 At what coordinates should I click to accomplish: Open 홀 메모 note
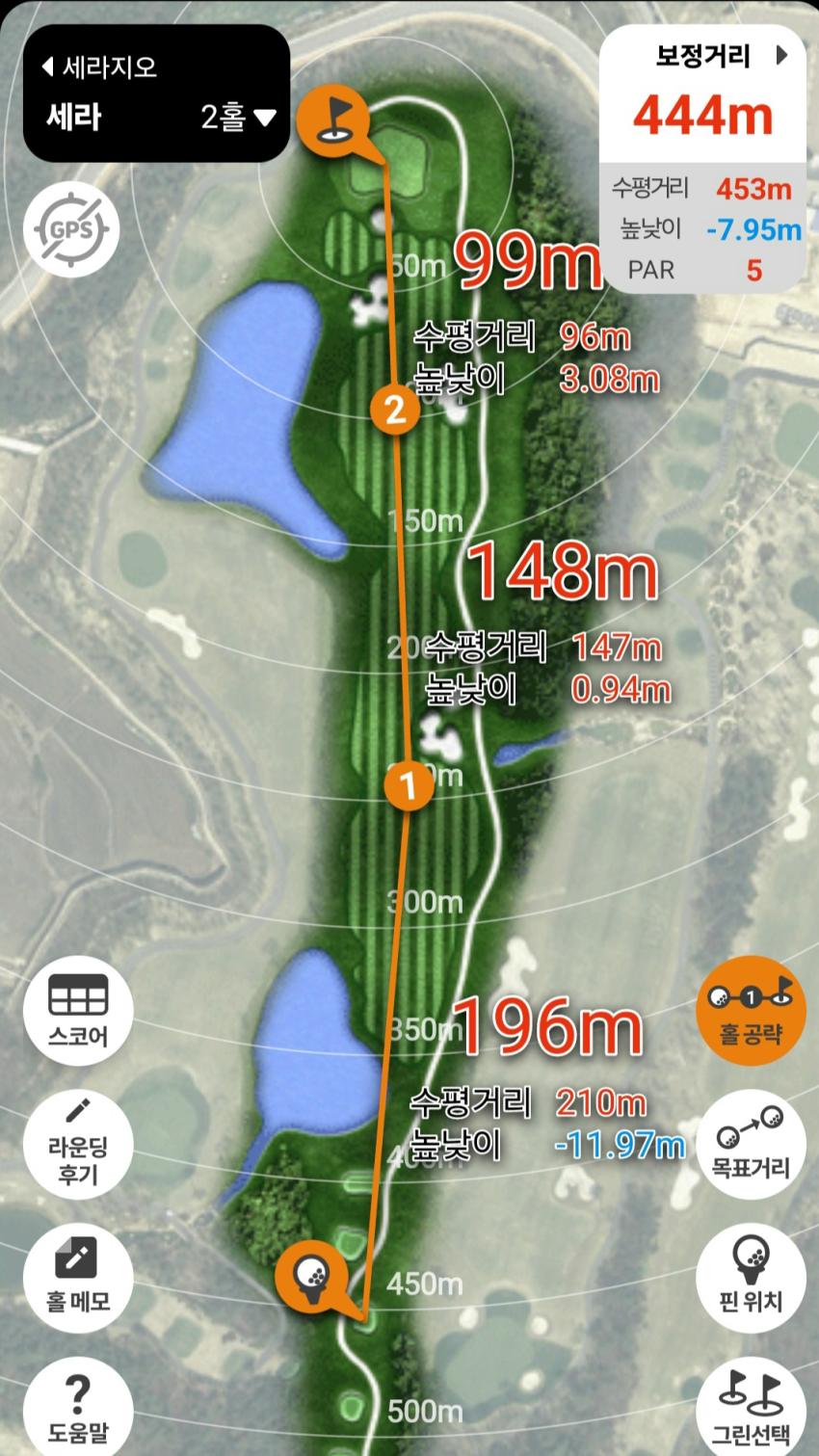(x=78, y=1275)
